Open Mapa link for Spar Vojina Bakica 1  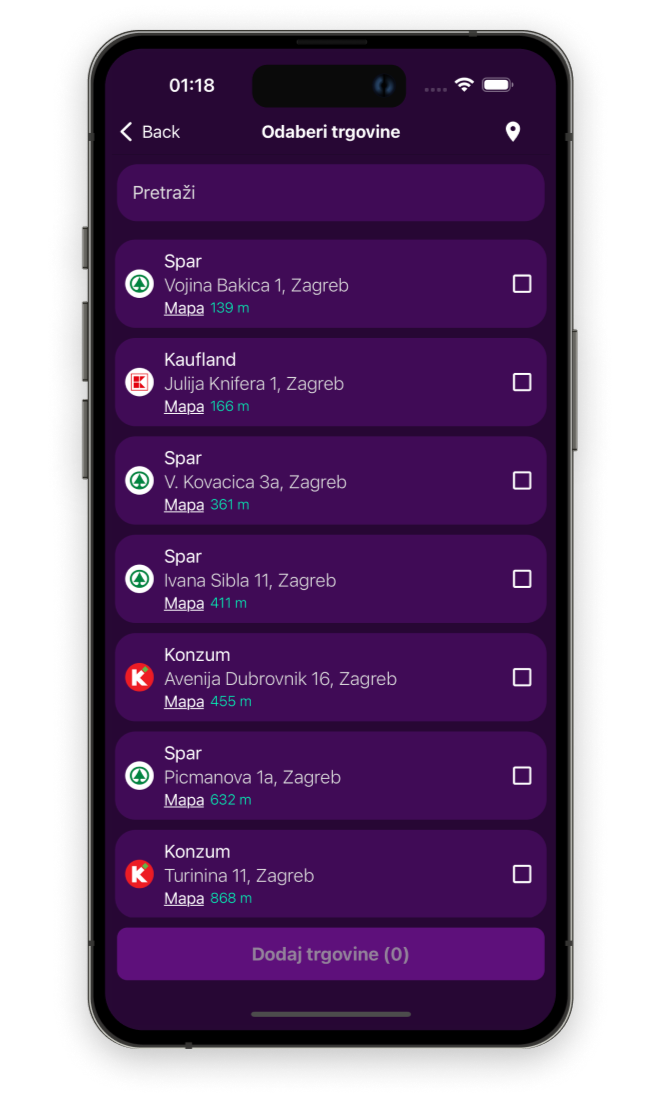pyautogui.click(x=184, y=308)
